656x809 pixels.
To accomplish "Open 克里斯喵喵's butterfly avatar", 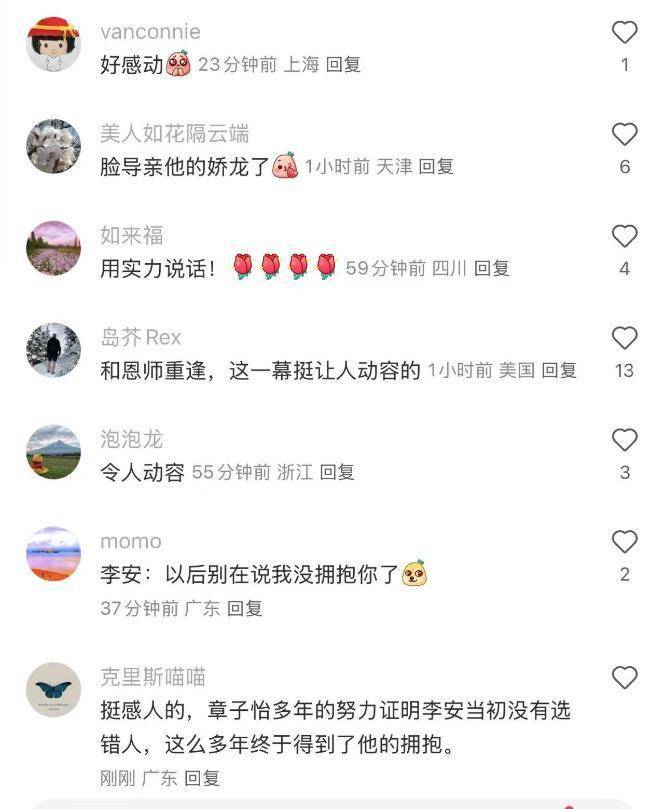I will (x=53, y=690).
